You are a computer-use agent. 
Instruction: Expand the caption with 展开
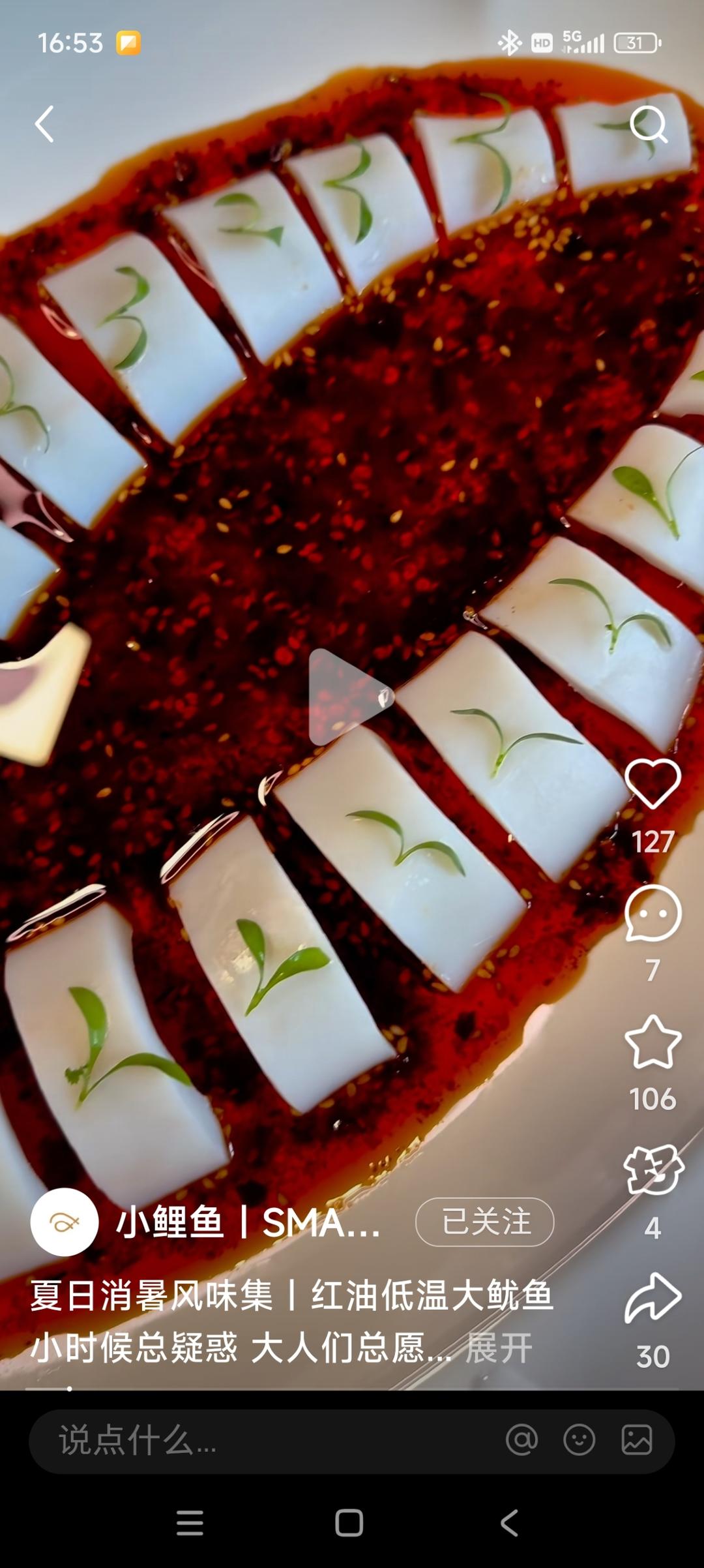pos(499,1348)
